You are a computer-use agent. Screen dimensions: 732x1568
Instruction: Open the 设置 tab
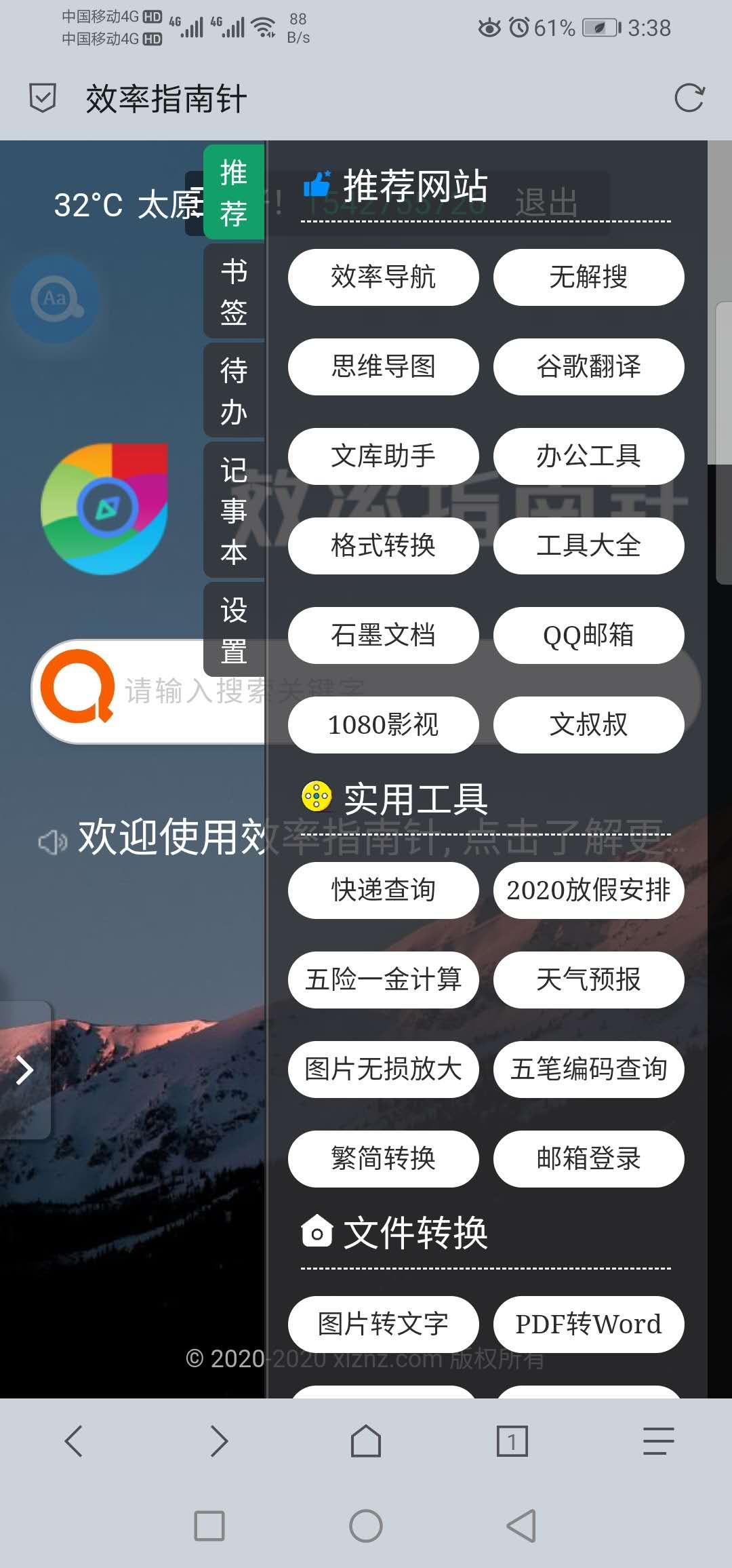click(x=233, y=629)
